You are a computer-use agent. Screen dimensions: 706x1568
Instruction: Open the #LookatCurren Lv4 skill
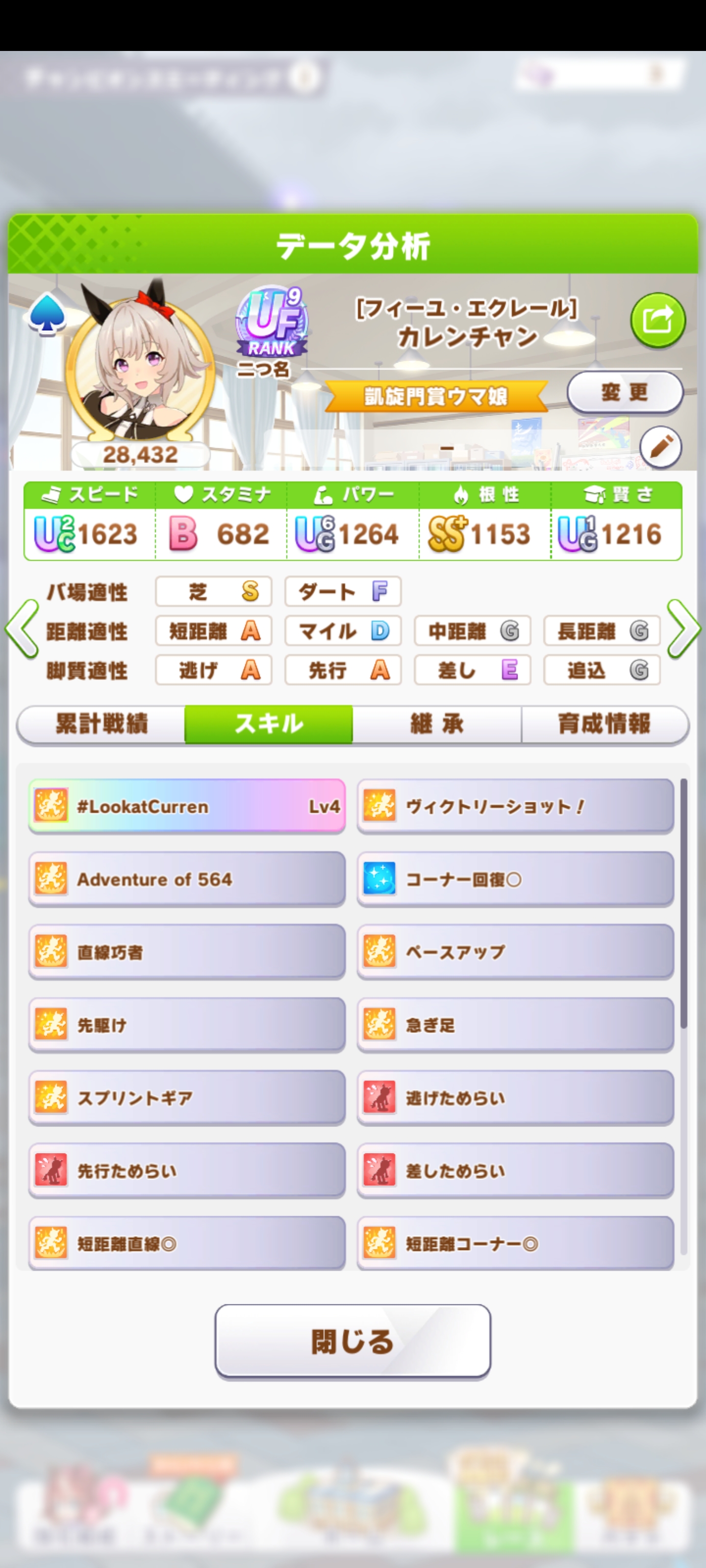[x=187, y=806]
